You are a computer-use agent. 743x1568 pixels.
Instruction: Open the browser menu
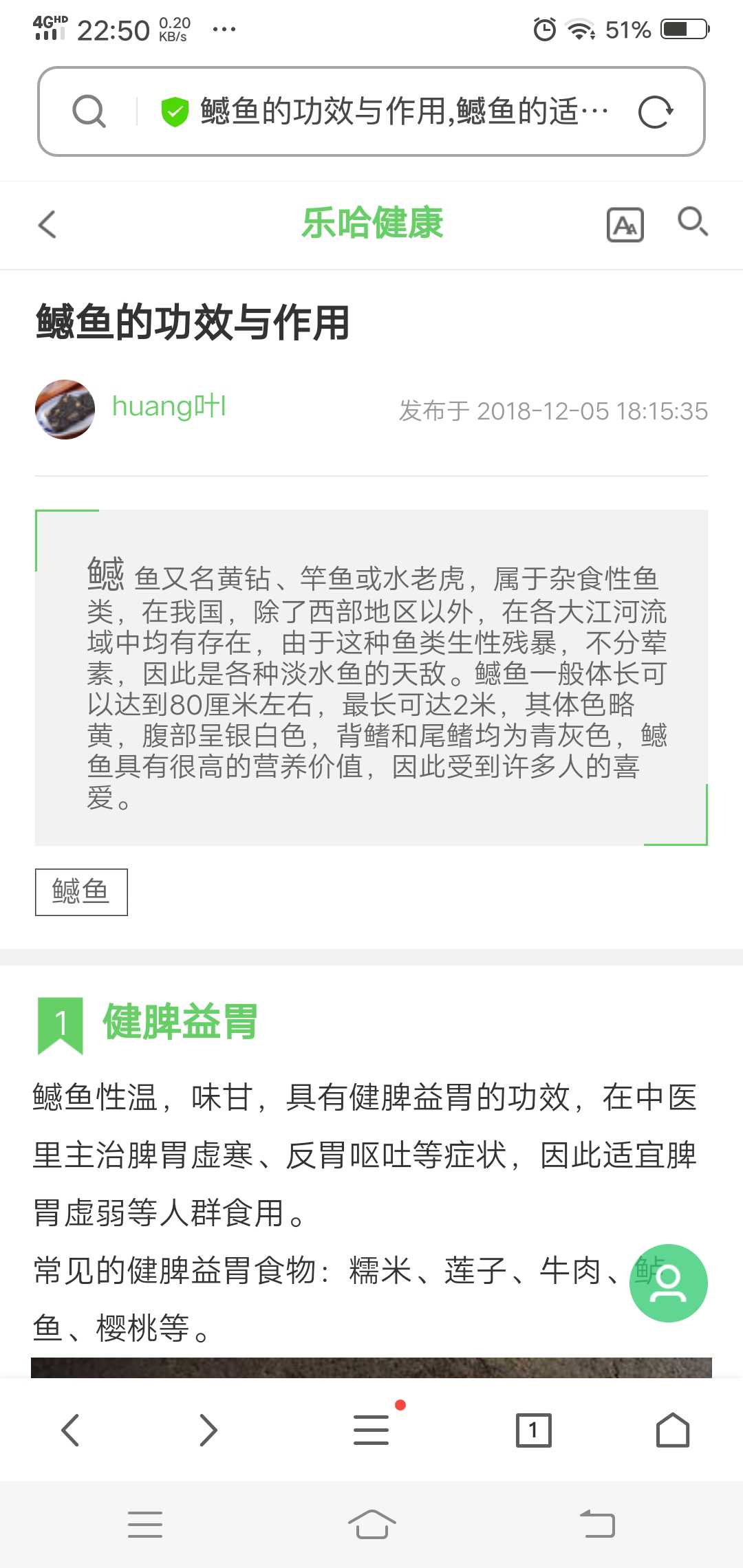click(371, 1429)
